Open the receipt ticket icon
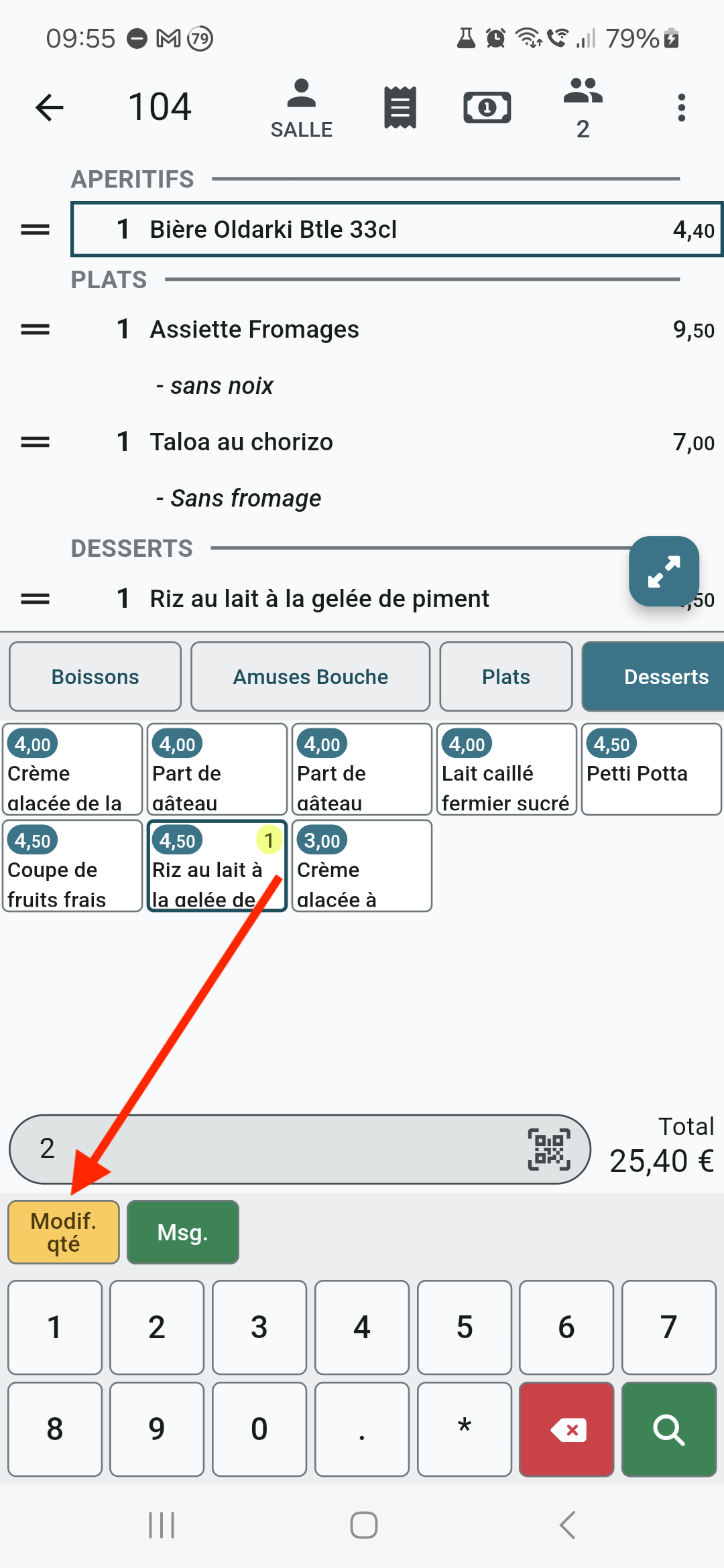The width and height of the screenshot is (724, 1568). click(400, 107)
